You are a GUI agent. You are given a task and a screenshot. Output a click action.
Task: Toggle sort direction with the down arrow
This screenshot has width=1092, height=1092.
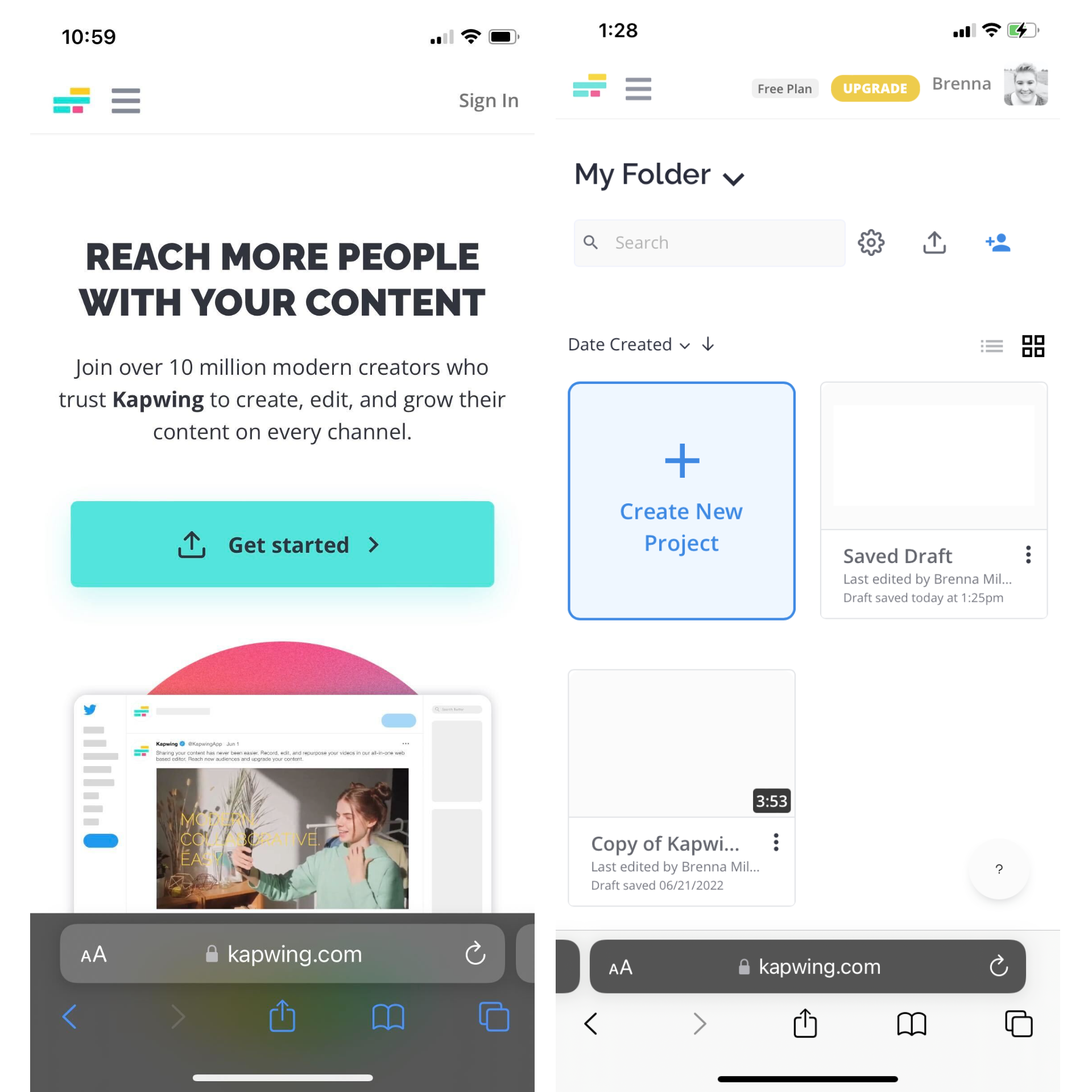(x=708, y=345)
